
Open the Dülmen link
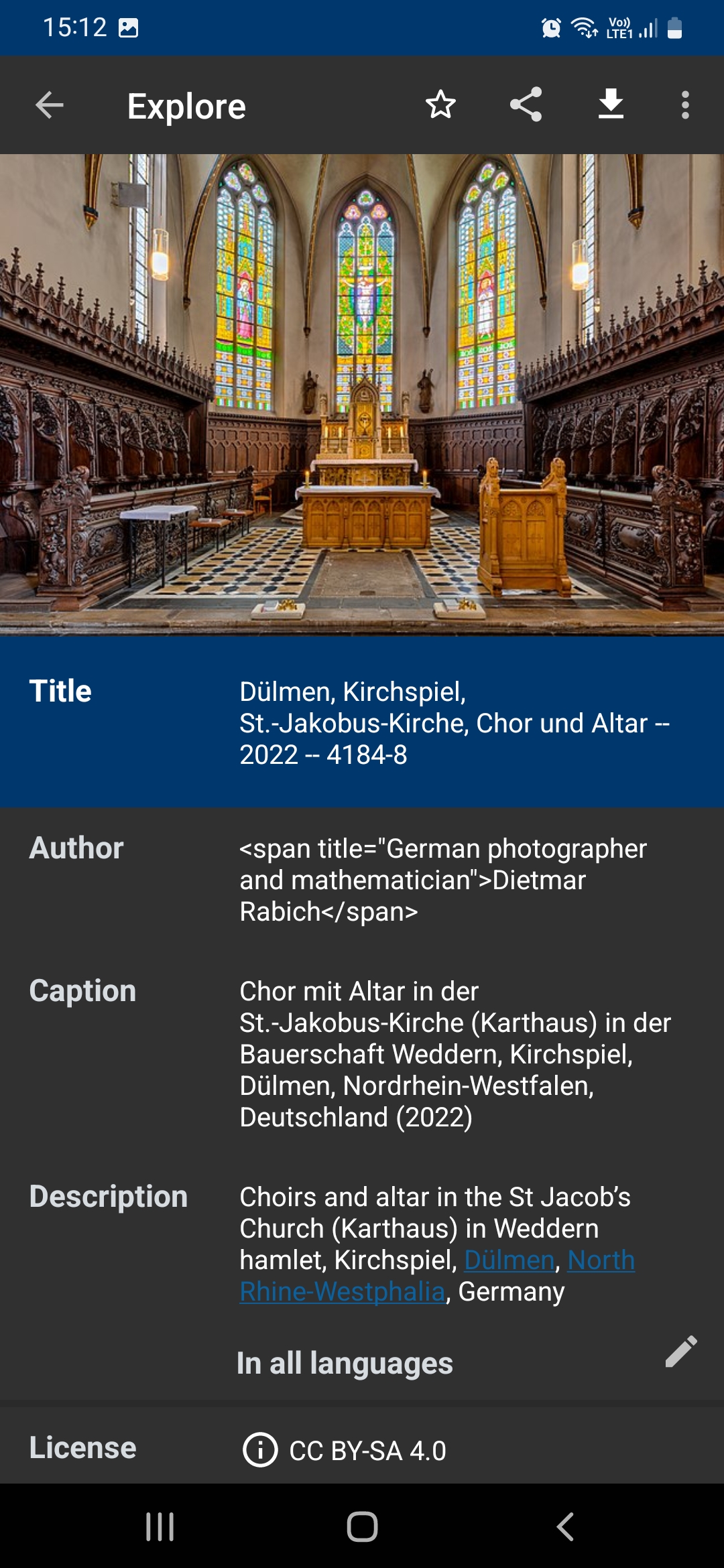pyautogui.click(x=507, y=1260)
